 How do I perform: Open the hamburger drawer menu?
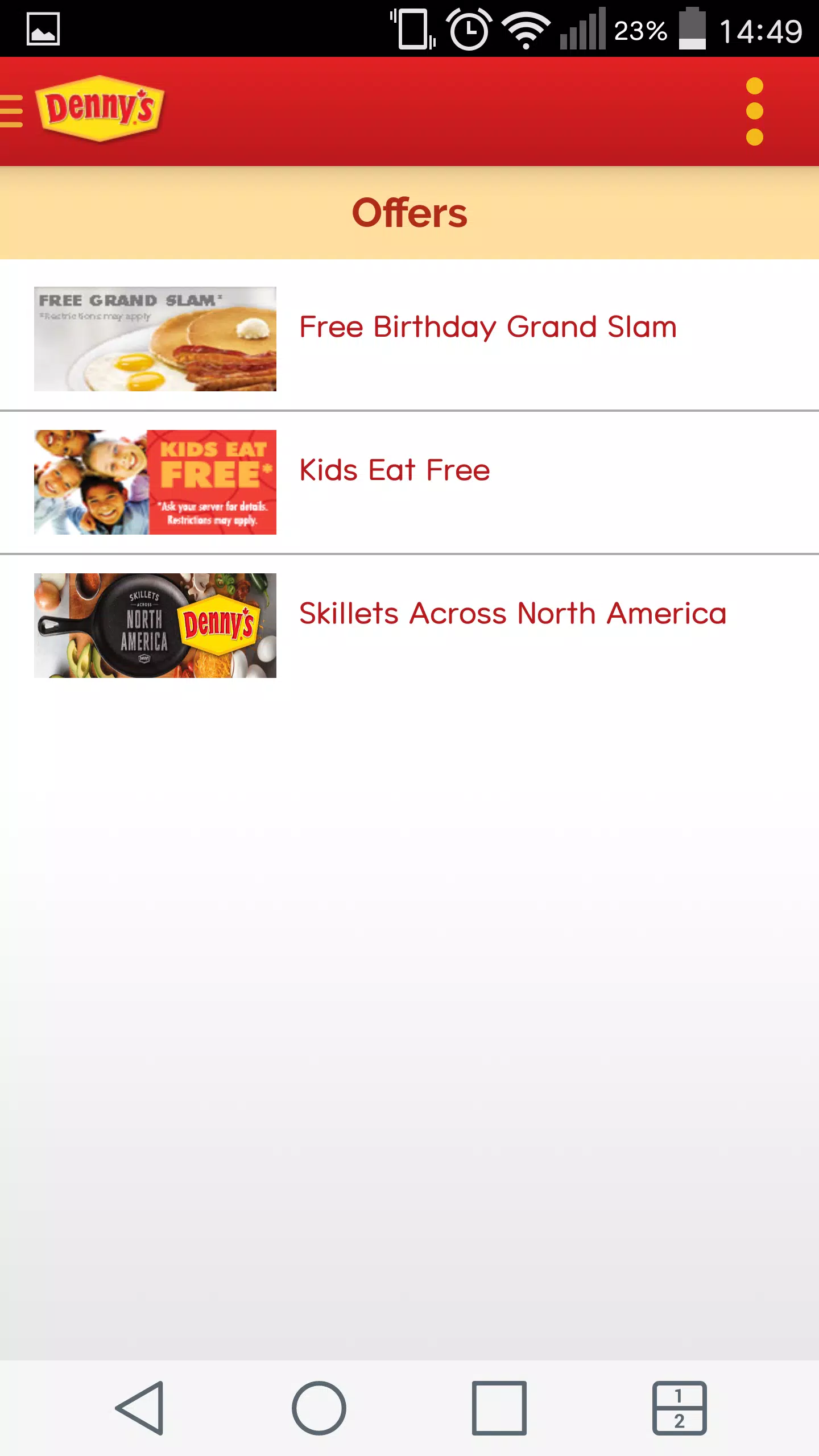(11, 111)
